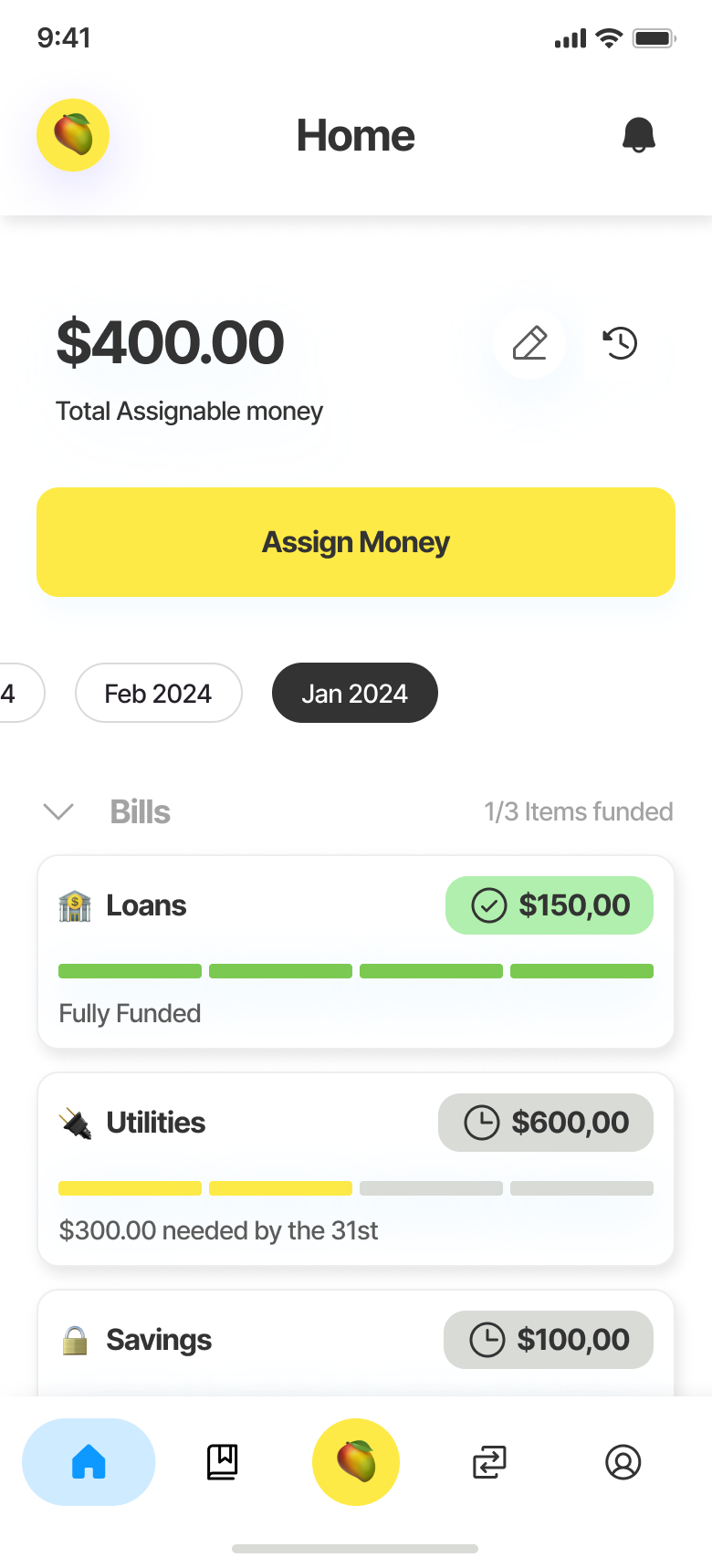Open the profile tab
Image resolution: width=712 pixels, height=1568 pixels.
pyautogui.click(x=623, y=1462)
